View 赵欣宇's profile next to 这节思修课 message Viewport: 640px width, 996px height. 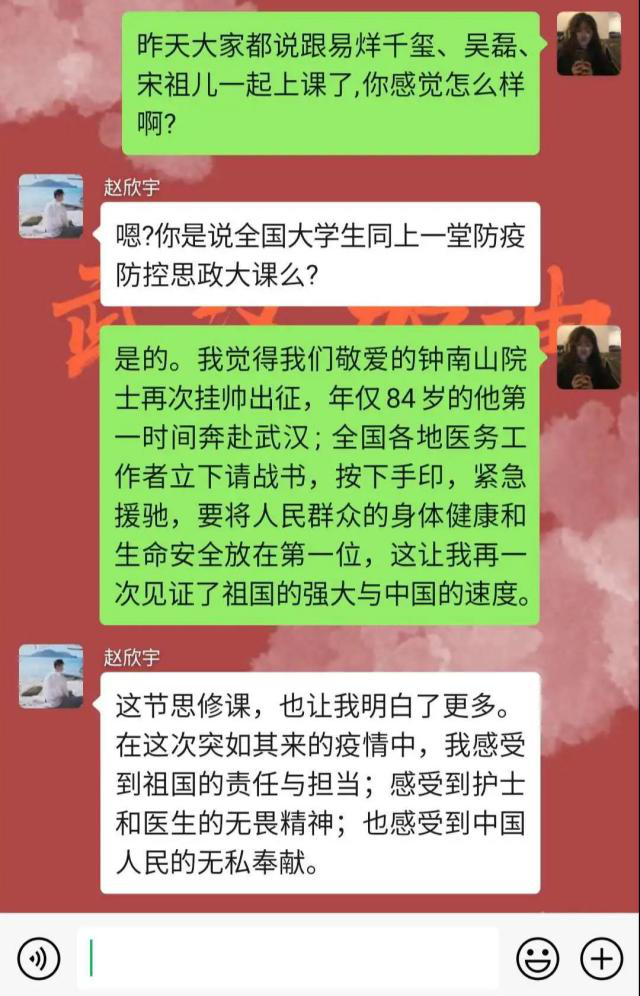click(x=51, y=676)
